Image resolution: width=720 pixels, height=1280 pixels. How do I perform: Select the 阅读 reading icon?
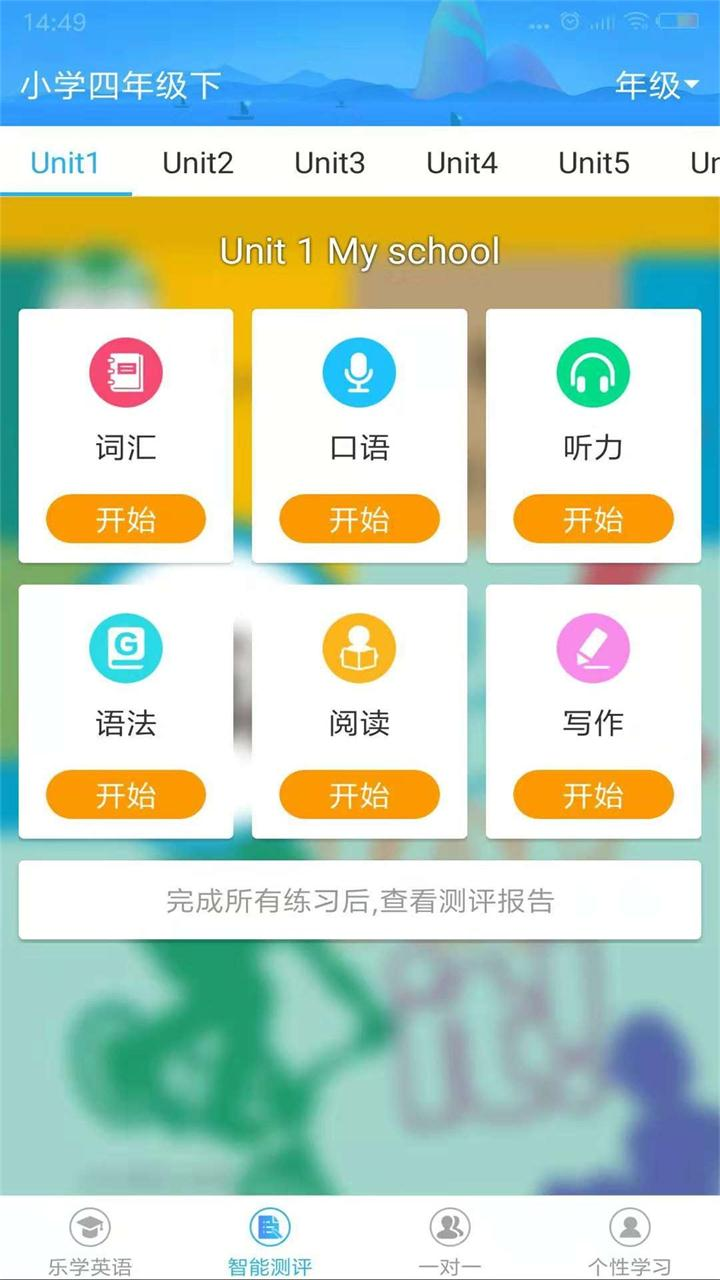coord(360,647)
